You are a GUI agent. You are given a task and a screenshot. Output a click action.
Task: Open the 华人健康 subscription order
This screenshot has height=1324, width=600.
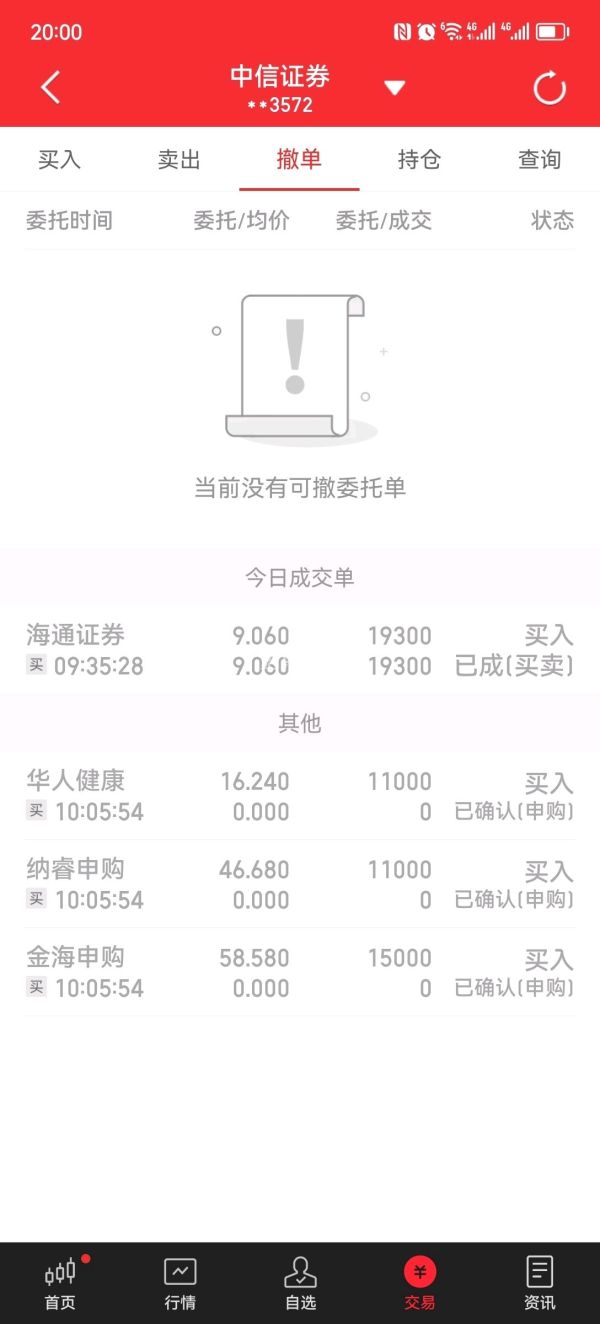click(x=300, y=796)
